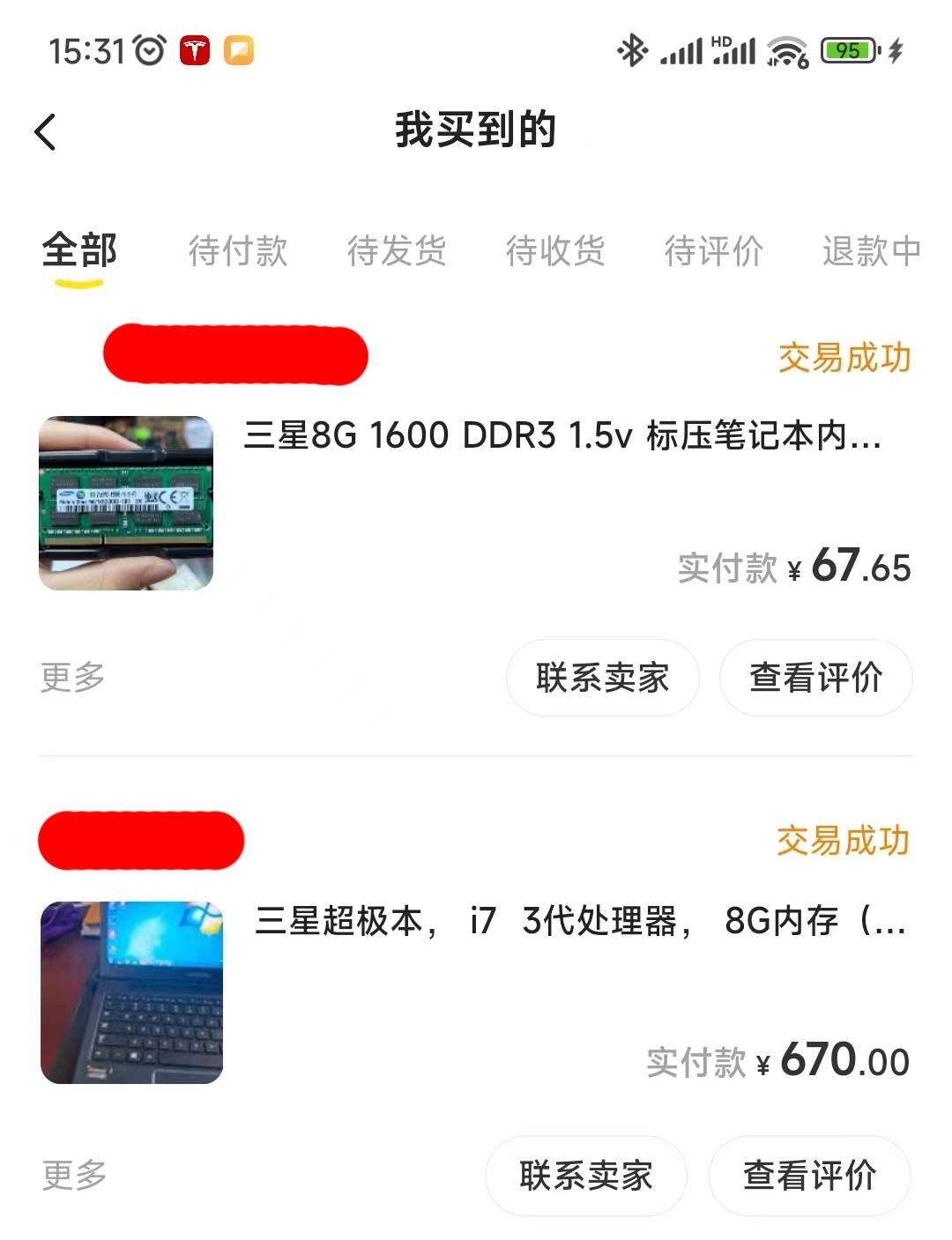Click 交易成功 on the first order
The height and width of the screenshot is (1240, 952).
click(x=843, y=358)
